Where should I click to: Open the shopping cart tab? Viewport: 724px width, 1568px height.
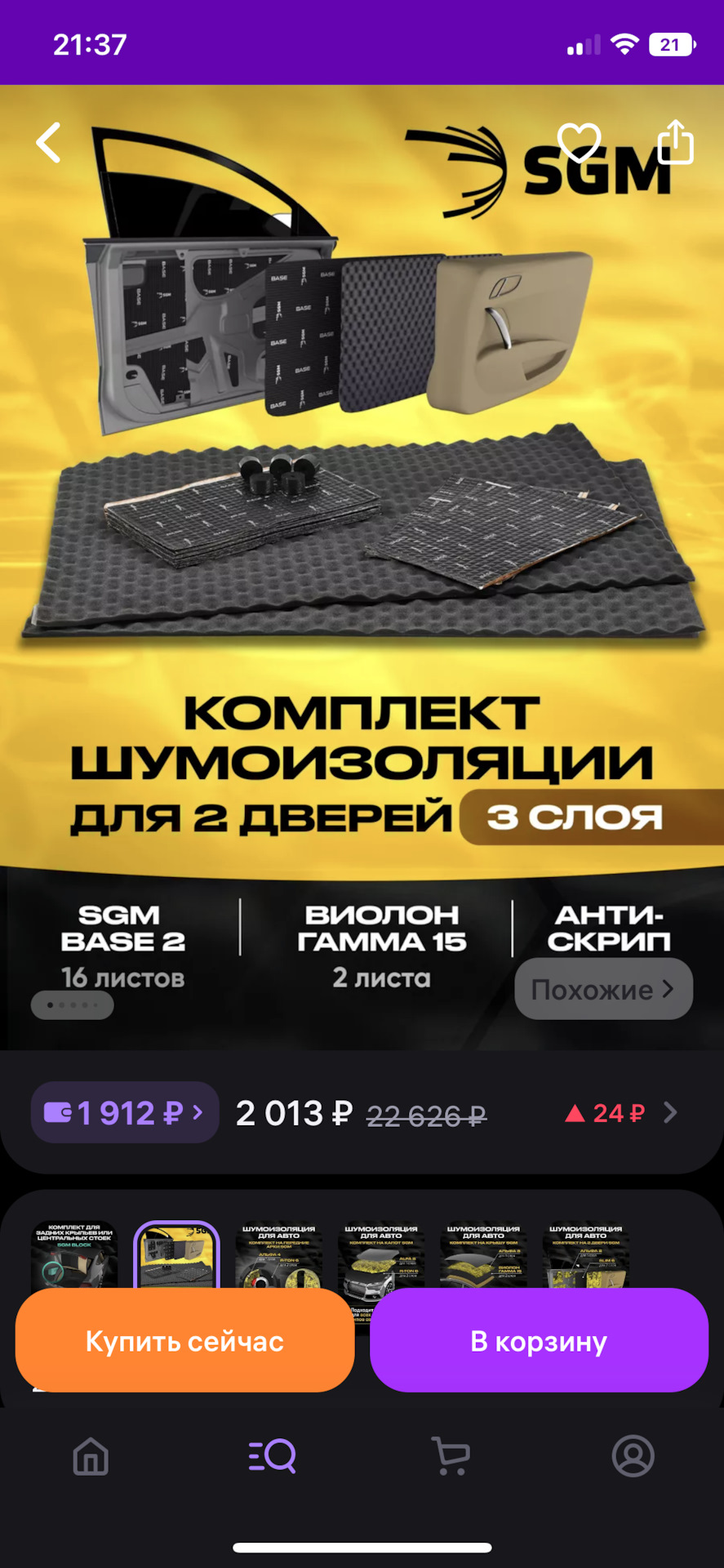451,1456
